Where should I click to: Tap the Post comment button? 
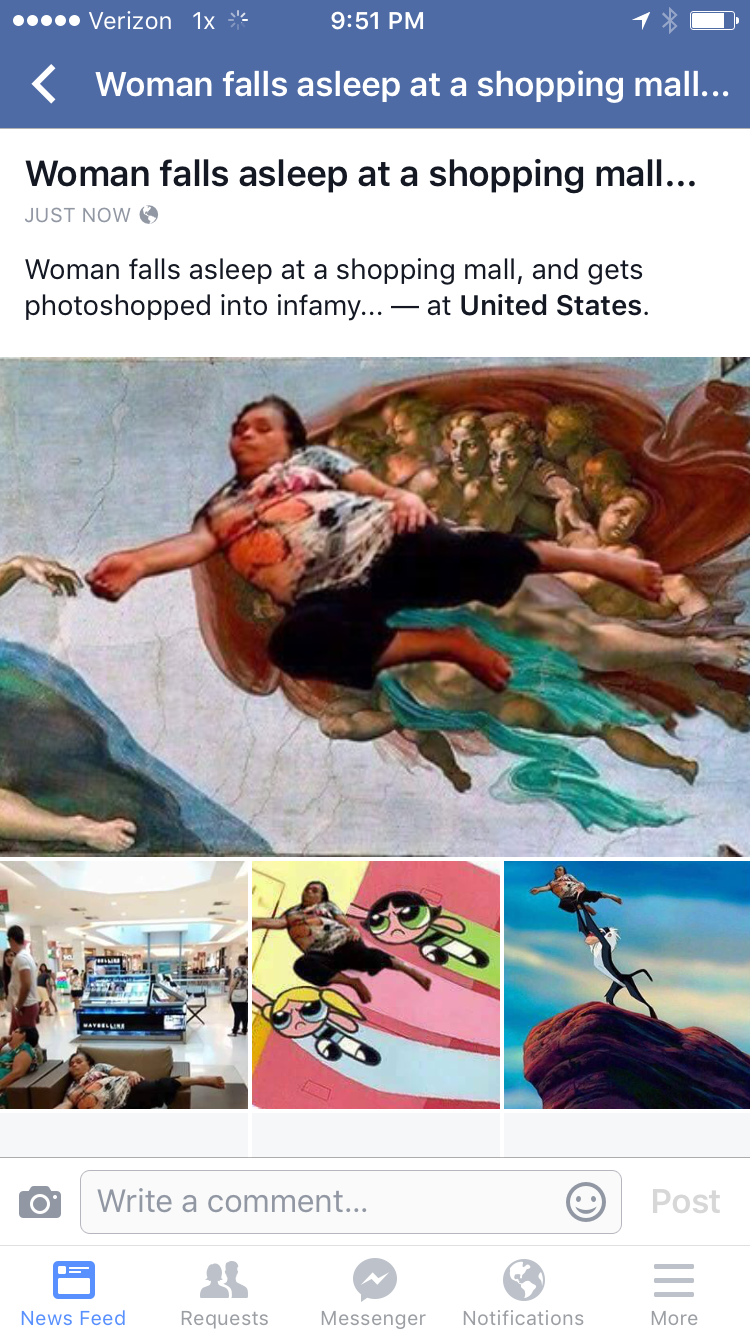point(685,1201)
